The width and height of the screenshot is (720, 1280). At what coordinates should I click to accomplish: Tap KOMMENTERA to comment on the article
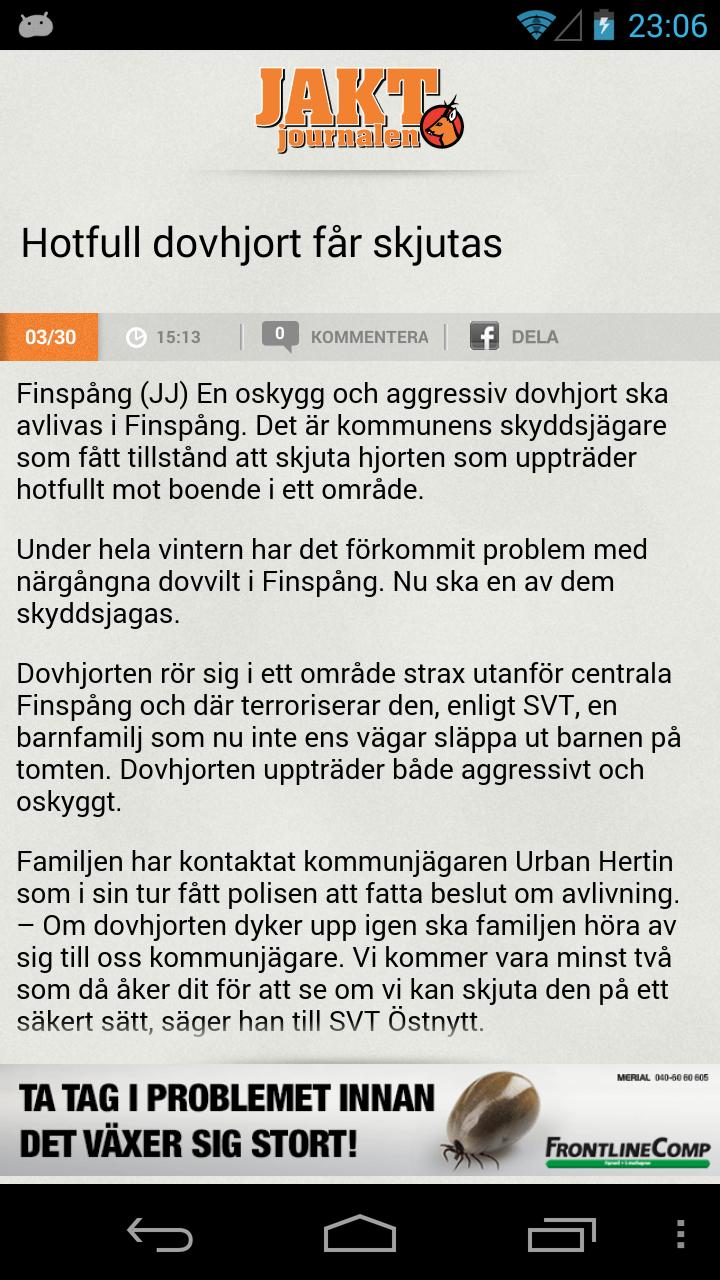tap(370, 336)
